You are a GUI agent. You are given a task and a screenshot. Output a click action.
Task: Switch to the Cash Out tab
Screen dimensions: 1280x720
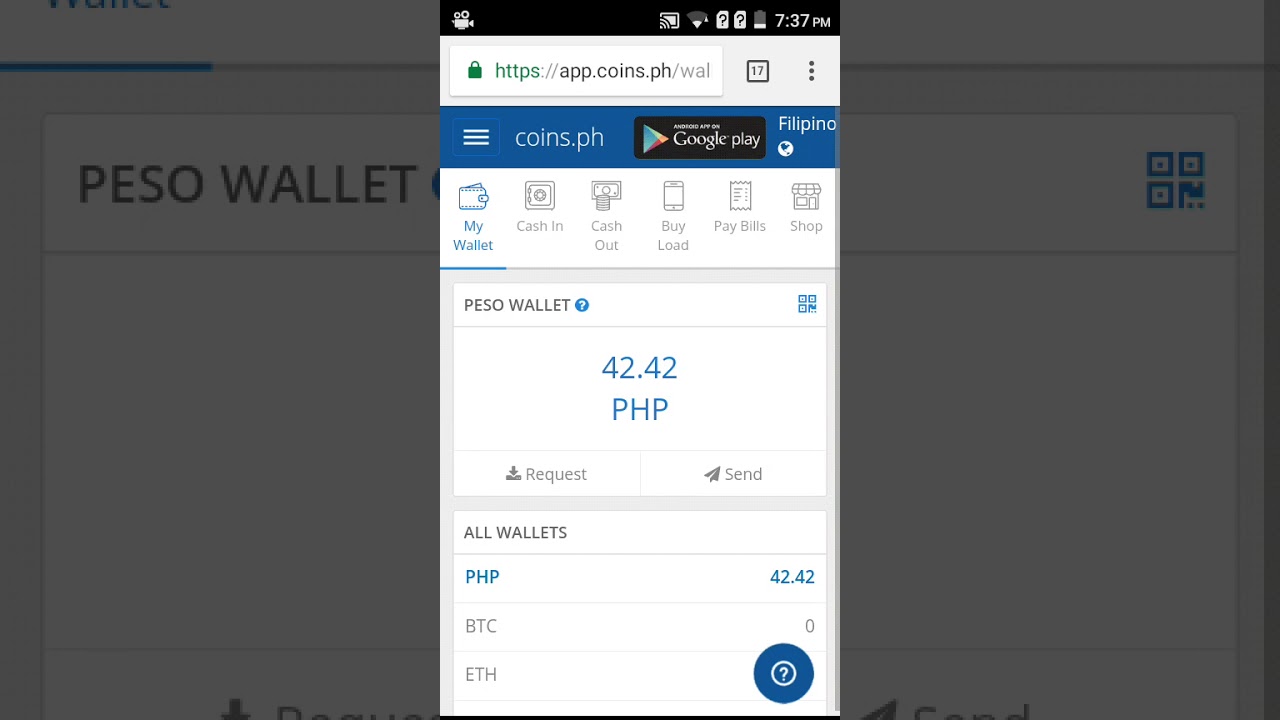pos(606,217)
